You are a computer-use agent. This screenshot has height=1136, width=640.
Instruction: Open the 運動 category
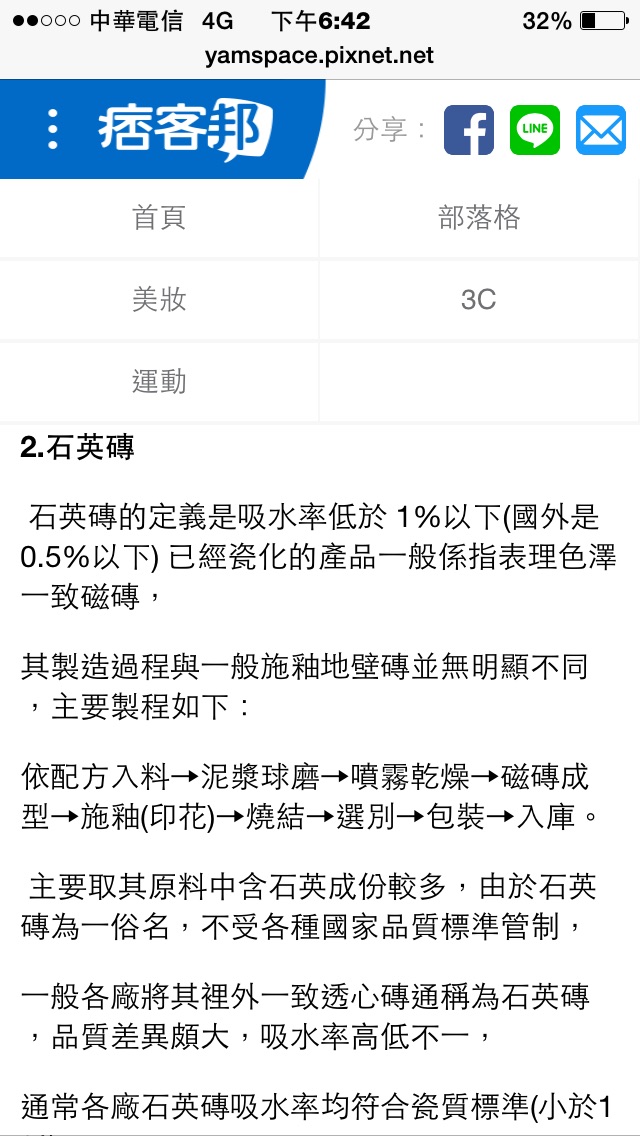pyautogui.click(x=159, y=381)
